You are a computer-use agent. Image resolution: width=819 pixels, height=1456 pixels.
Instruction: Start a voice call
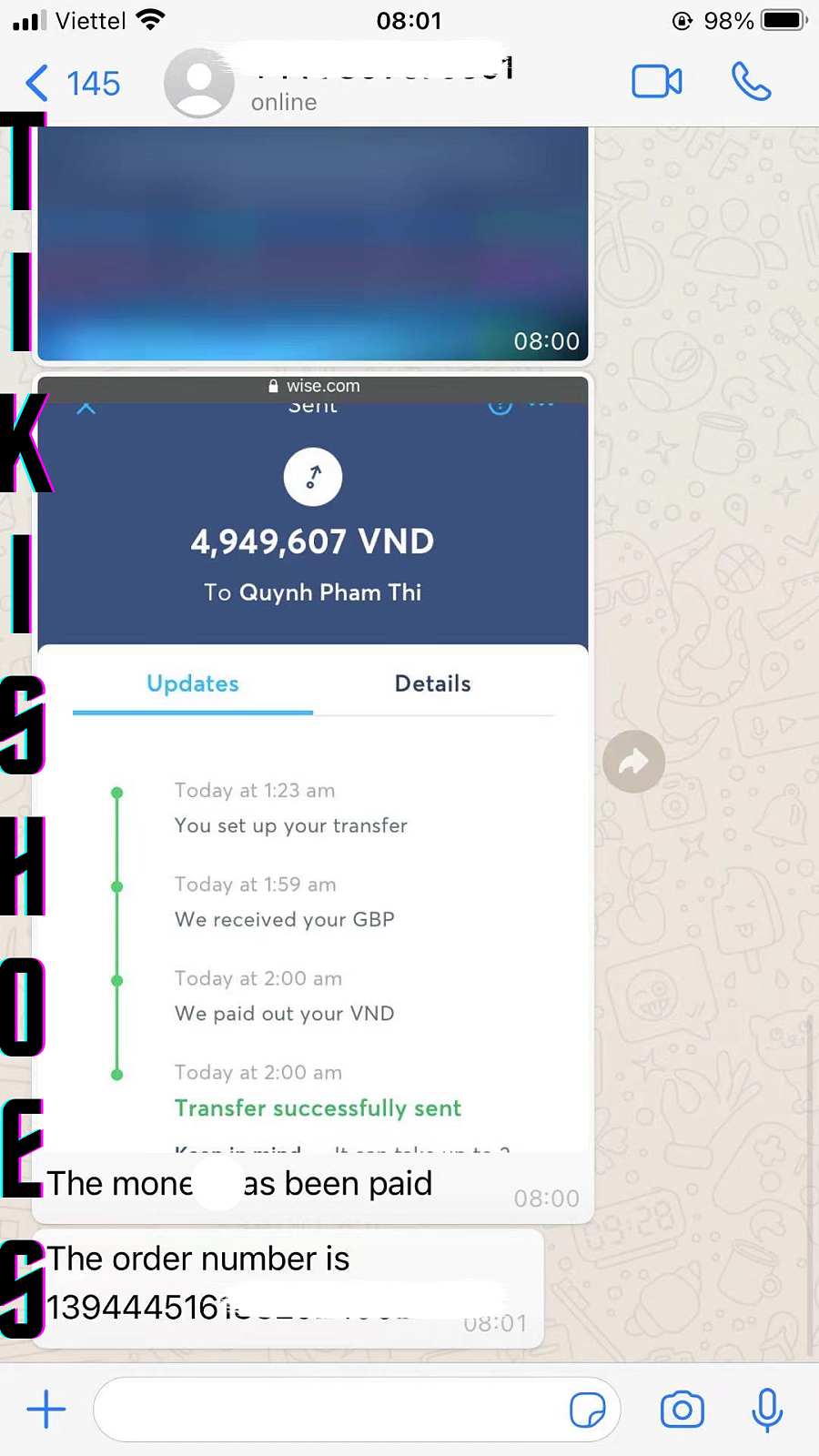[751, 82]
